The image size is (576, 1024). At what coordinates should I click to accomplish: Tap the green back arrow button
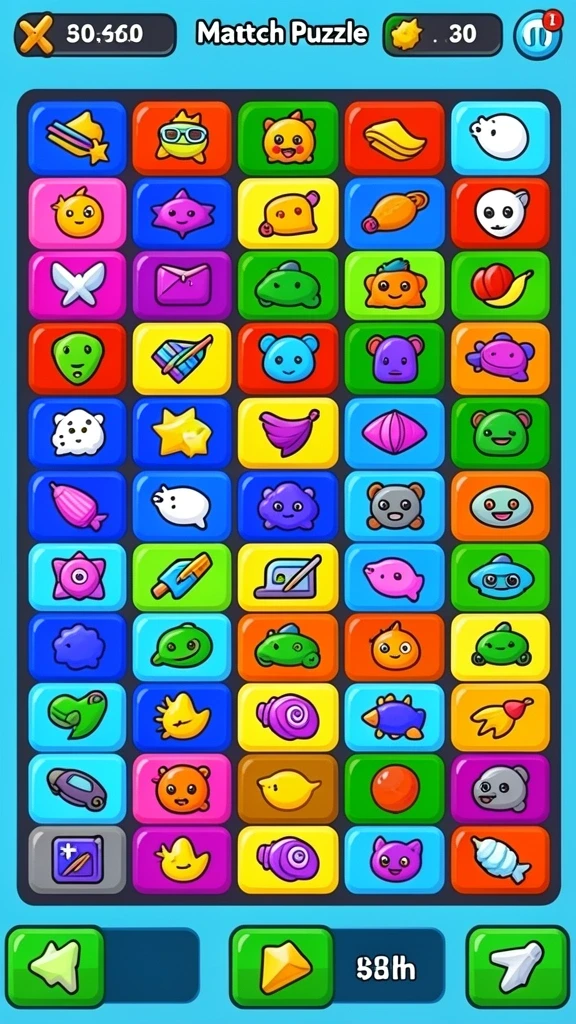56,967
